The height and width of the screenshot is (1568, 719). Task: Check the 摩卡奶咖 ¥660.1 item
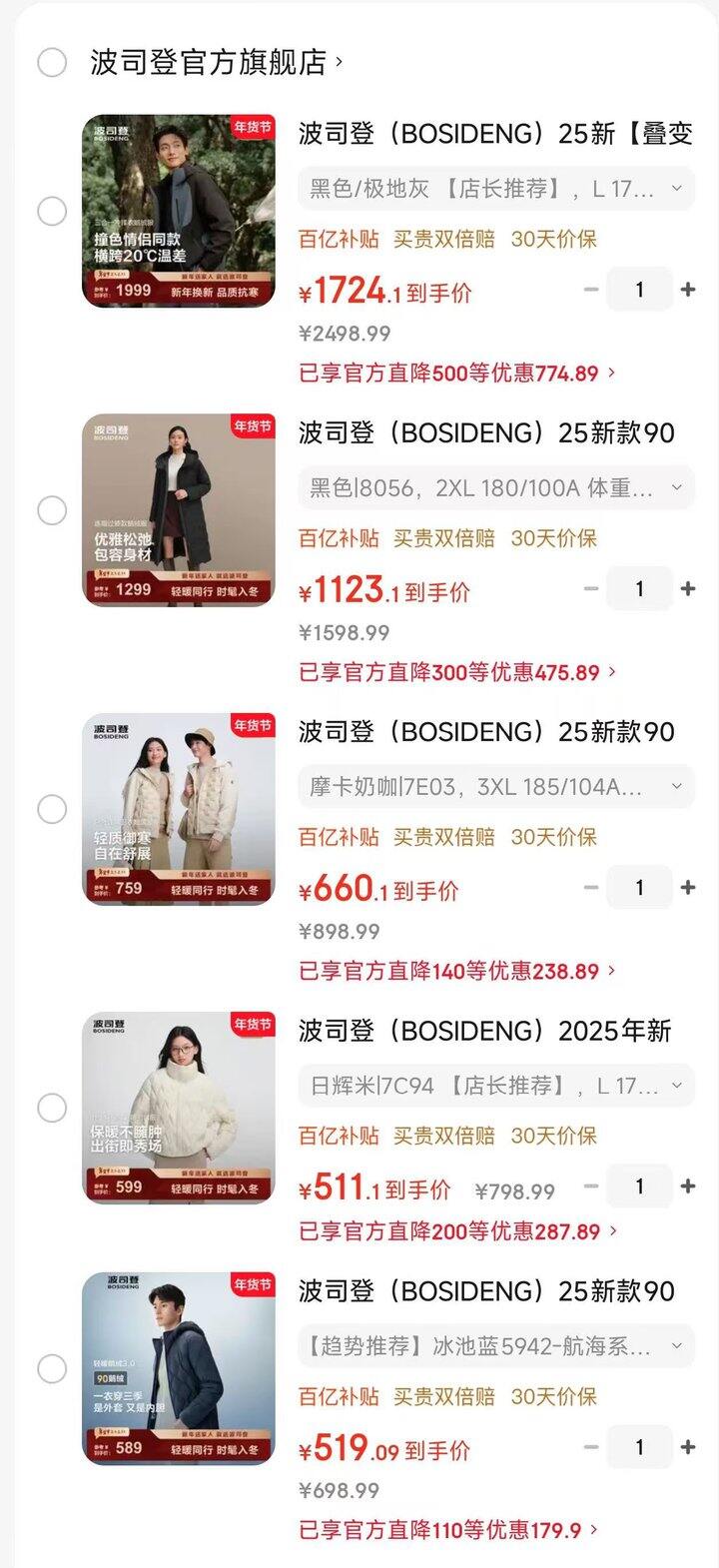[x=52, y=809]
